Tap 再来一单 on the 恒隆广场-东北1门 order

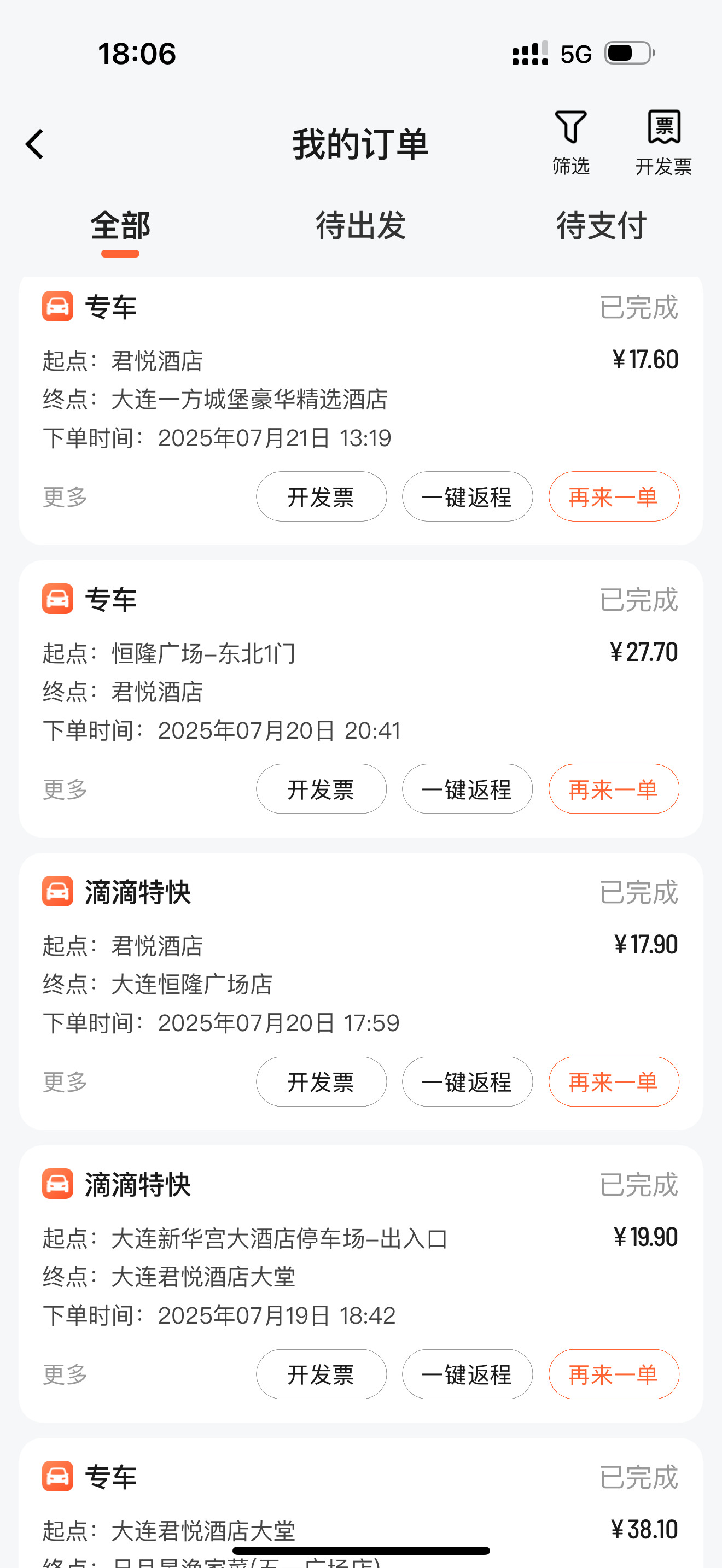(x=614, y=789)
